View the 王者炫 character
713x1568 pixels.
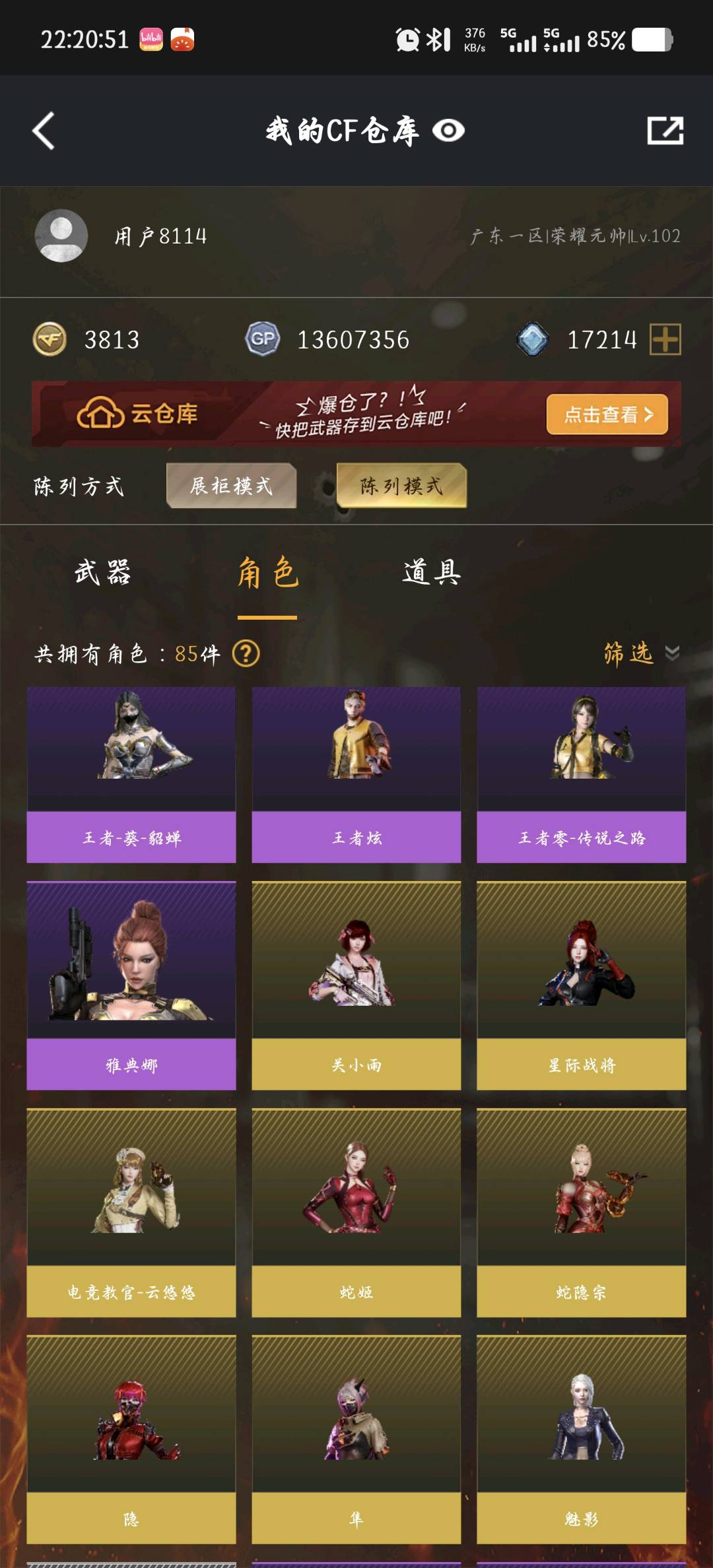(356, 775)
